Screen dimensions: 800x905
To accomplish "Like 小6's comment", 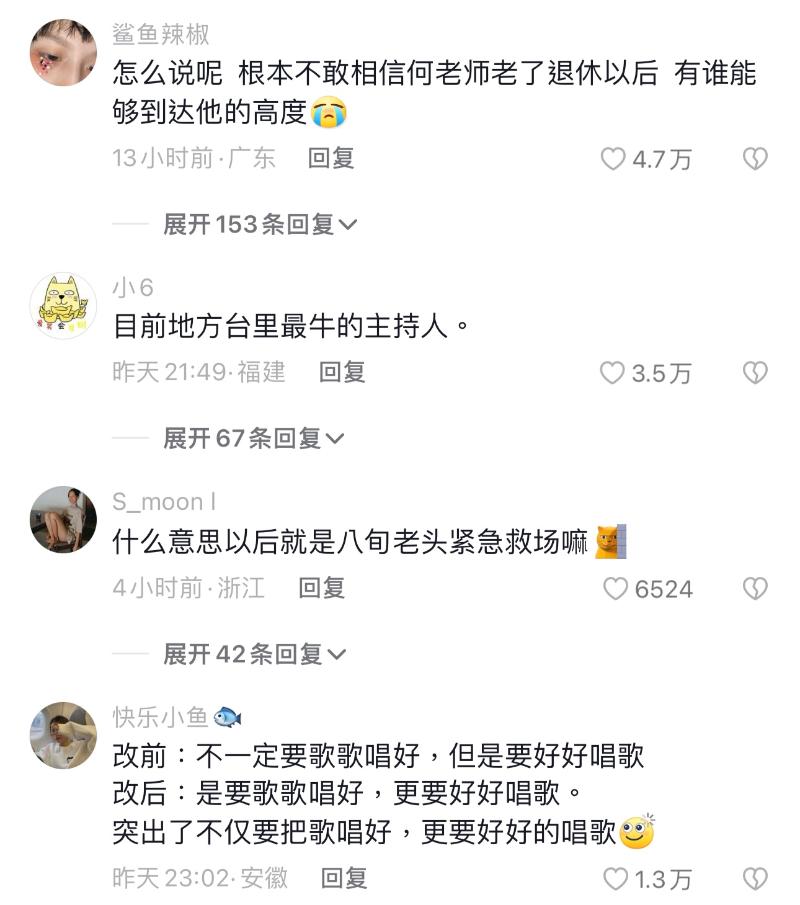I will tap(612, 373).
